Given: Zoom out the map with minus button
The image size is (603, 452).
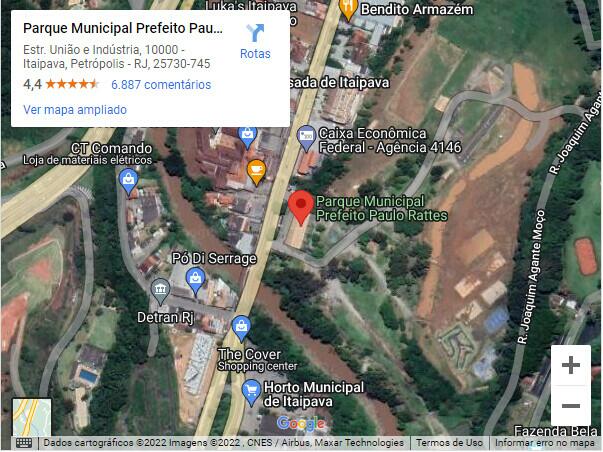Looking at the screenshot, I should [570, 406].
